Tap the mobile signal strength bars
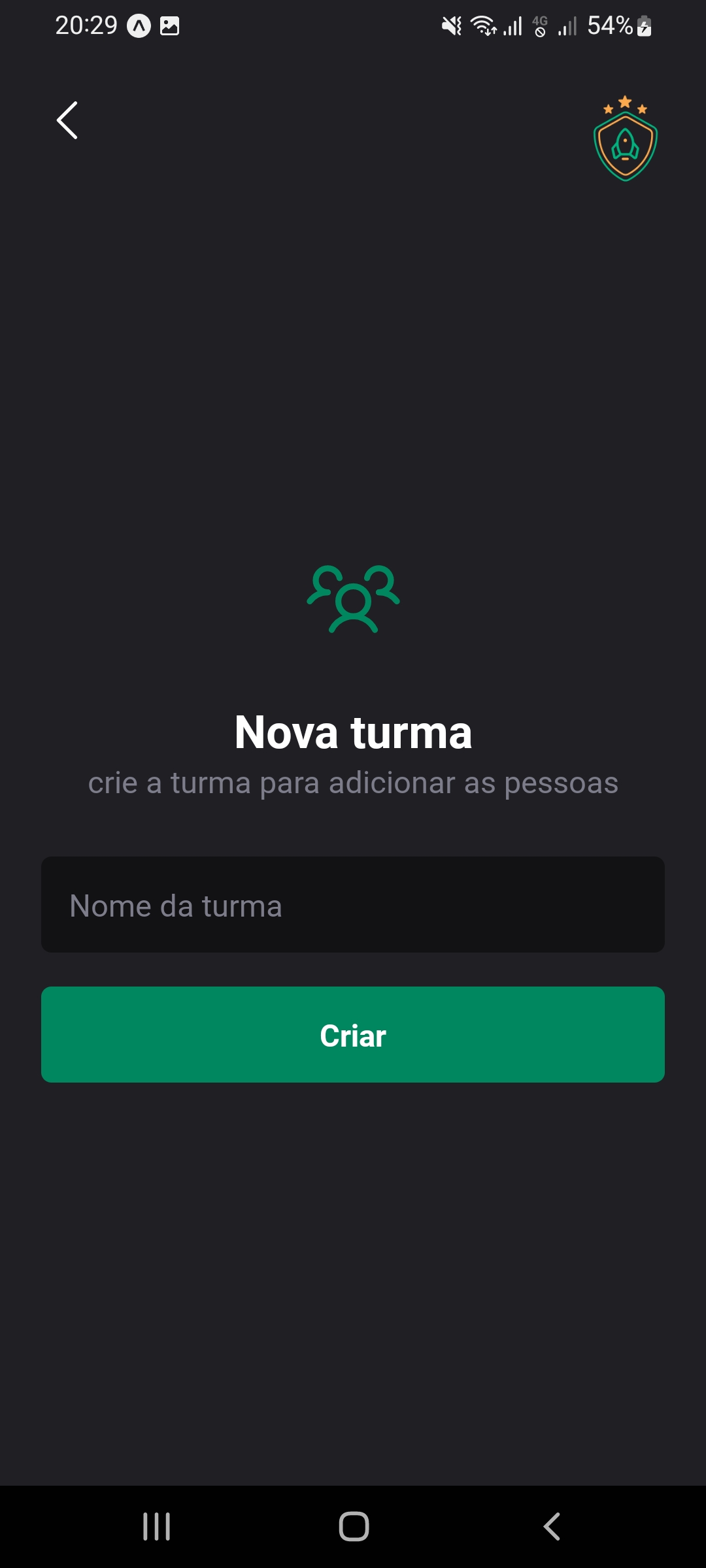 click(x=568, y=26)
